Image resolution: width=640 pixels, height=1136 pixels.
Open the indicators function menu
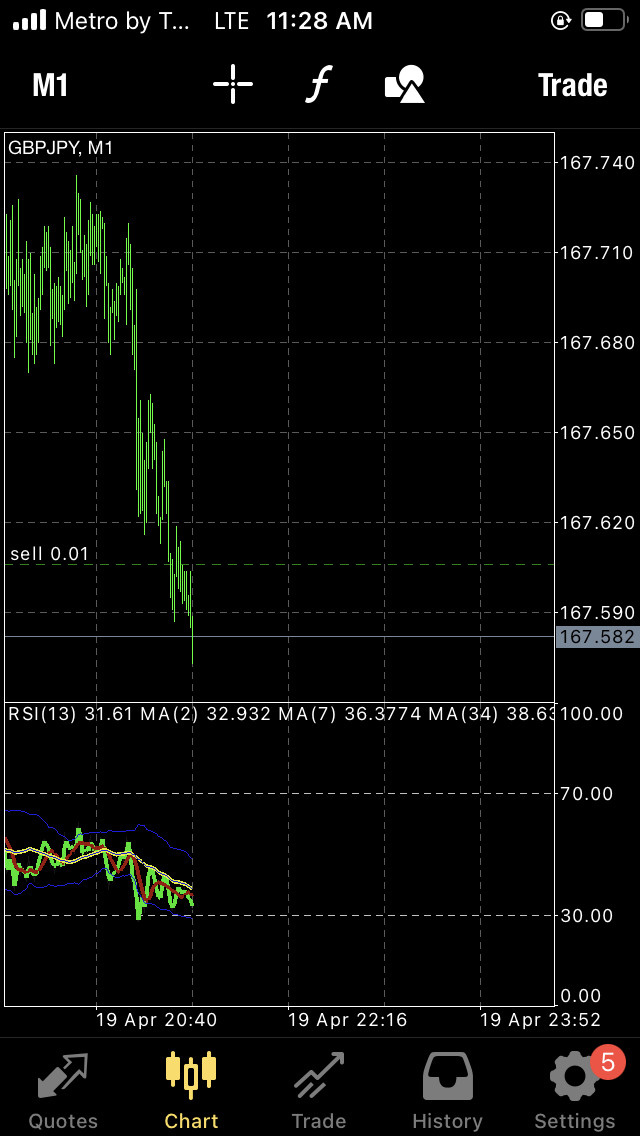click(x=317, y=85)
